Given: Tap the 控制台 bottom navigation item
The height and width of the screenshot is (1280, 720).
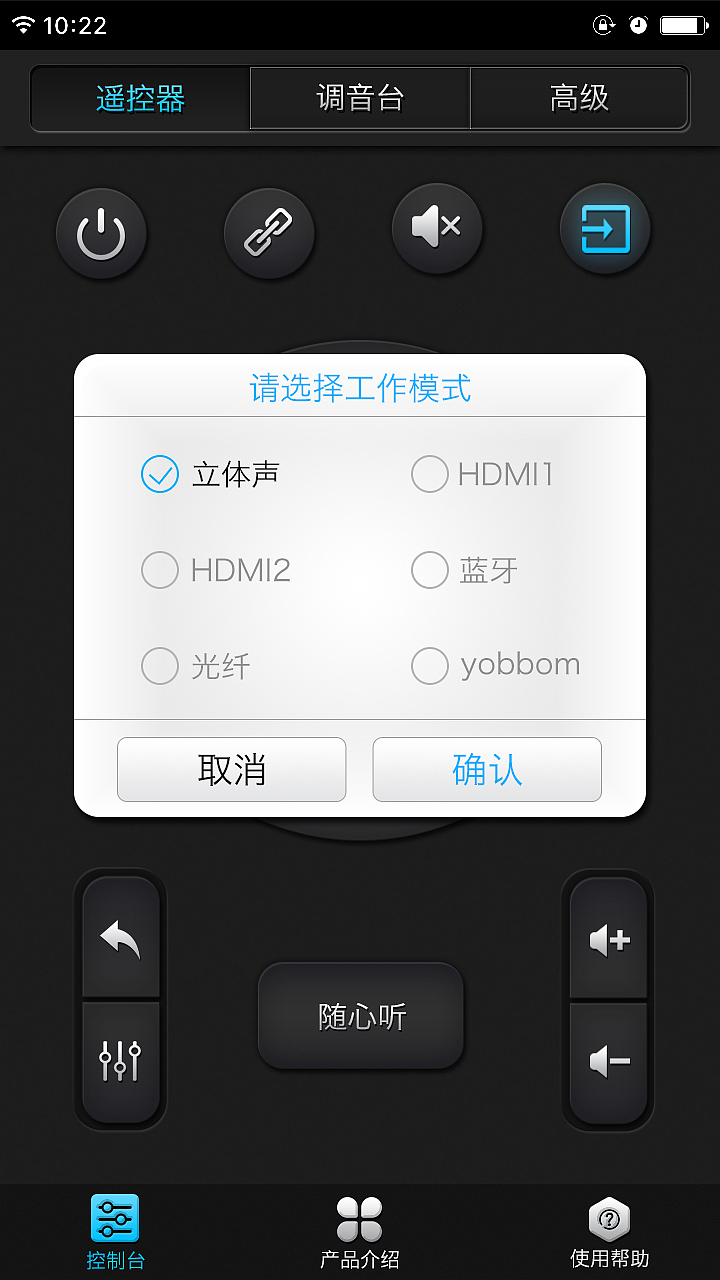Looking at the screenshot, I should [x=115, y=1230].
